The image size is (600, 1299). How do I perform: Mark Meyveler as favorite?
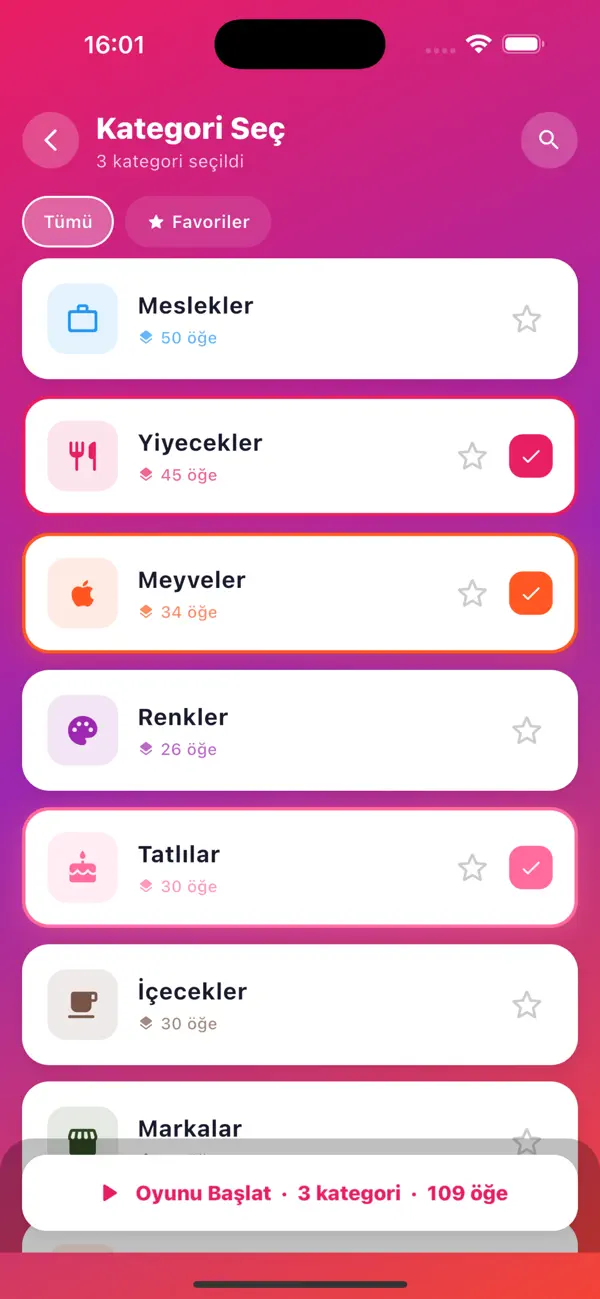coord(472,593)
